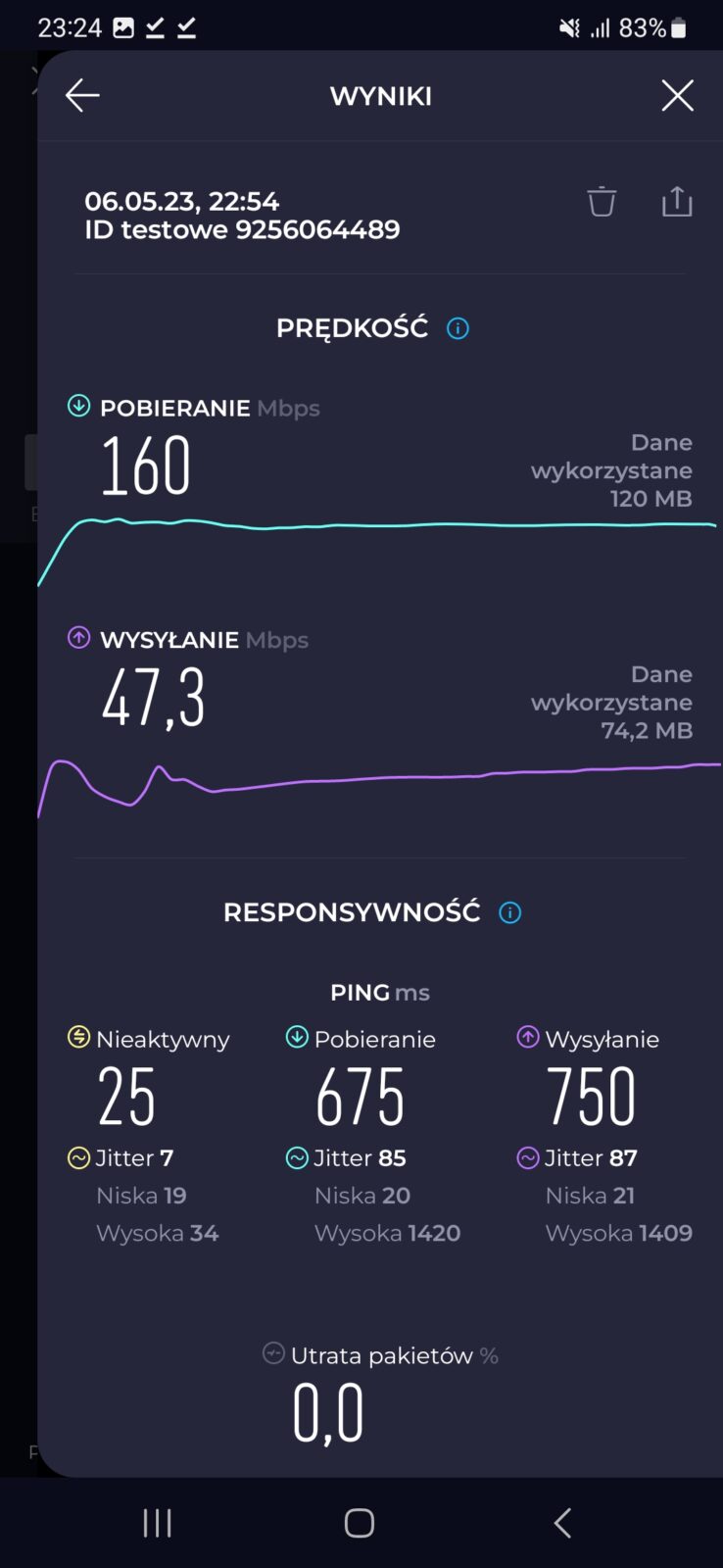Go back using the WYNIKI header arrow
This screenshot has width=723, height=1568.
tap(81, 95)
